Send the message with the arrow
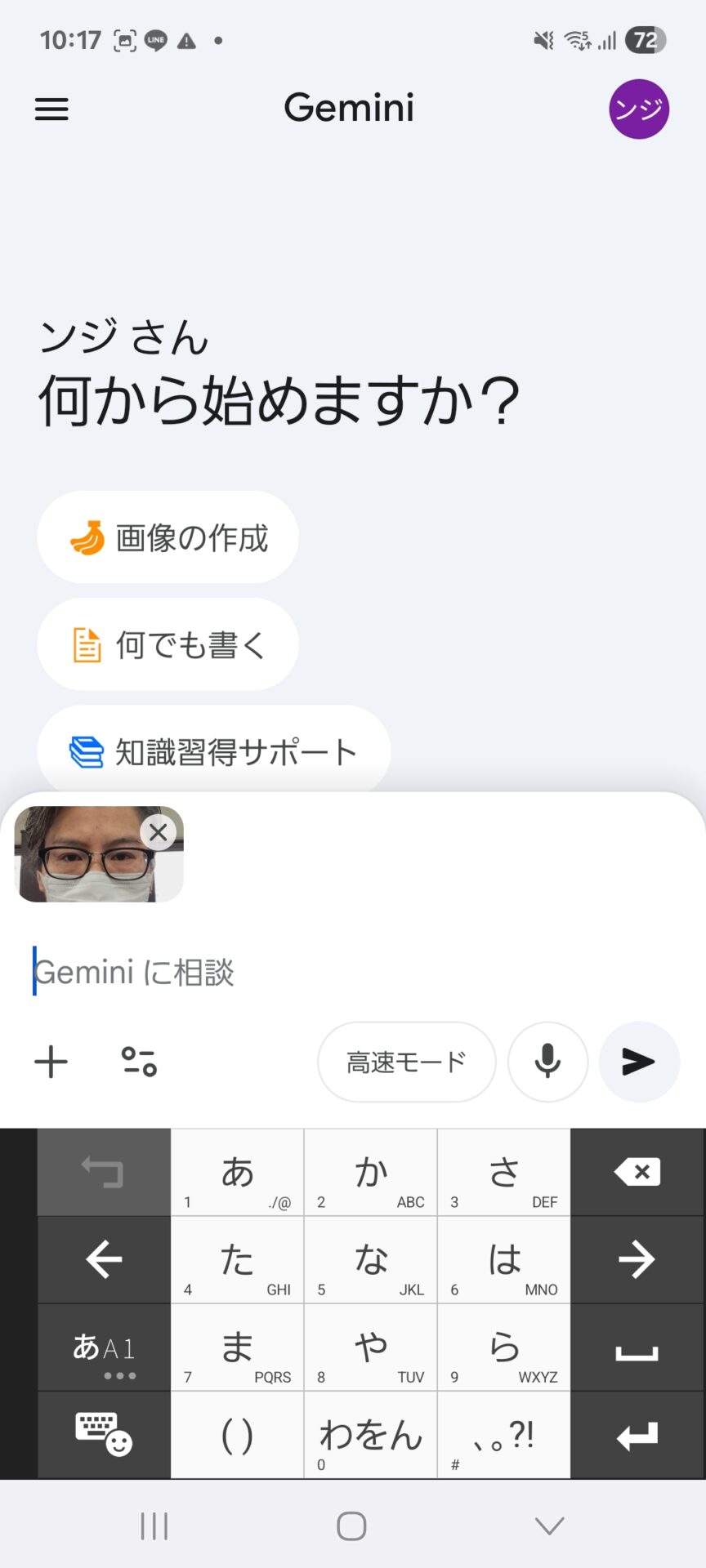706x1568 pixels. pos(639,1062)
